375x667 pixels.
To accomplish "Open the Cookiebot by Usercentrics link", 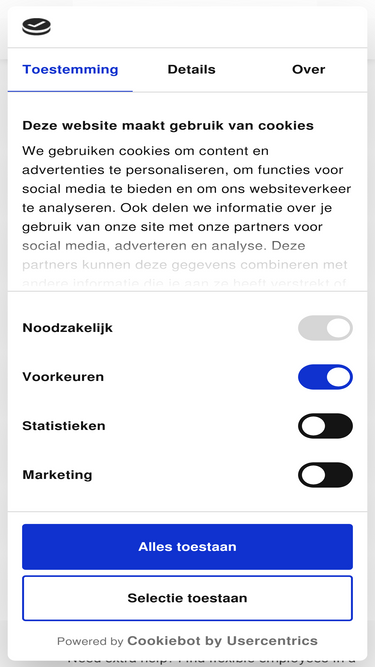I will coord(222,641).
